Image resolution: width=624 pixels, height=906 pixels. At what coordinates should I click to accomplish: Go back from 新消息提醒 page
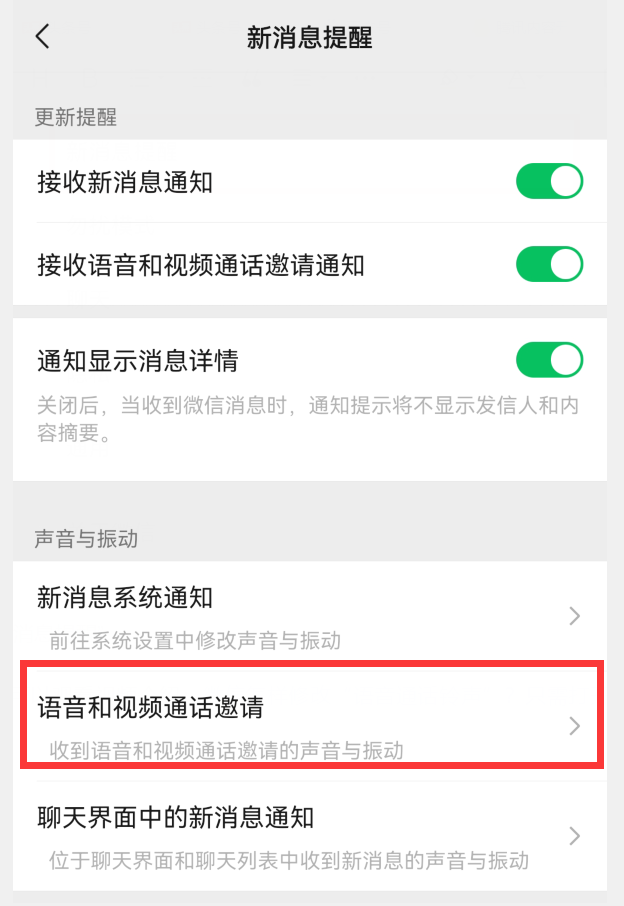[42, 38]
